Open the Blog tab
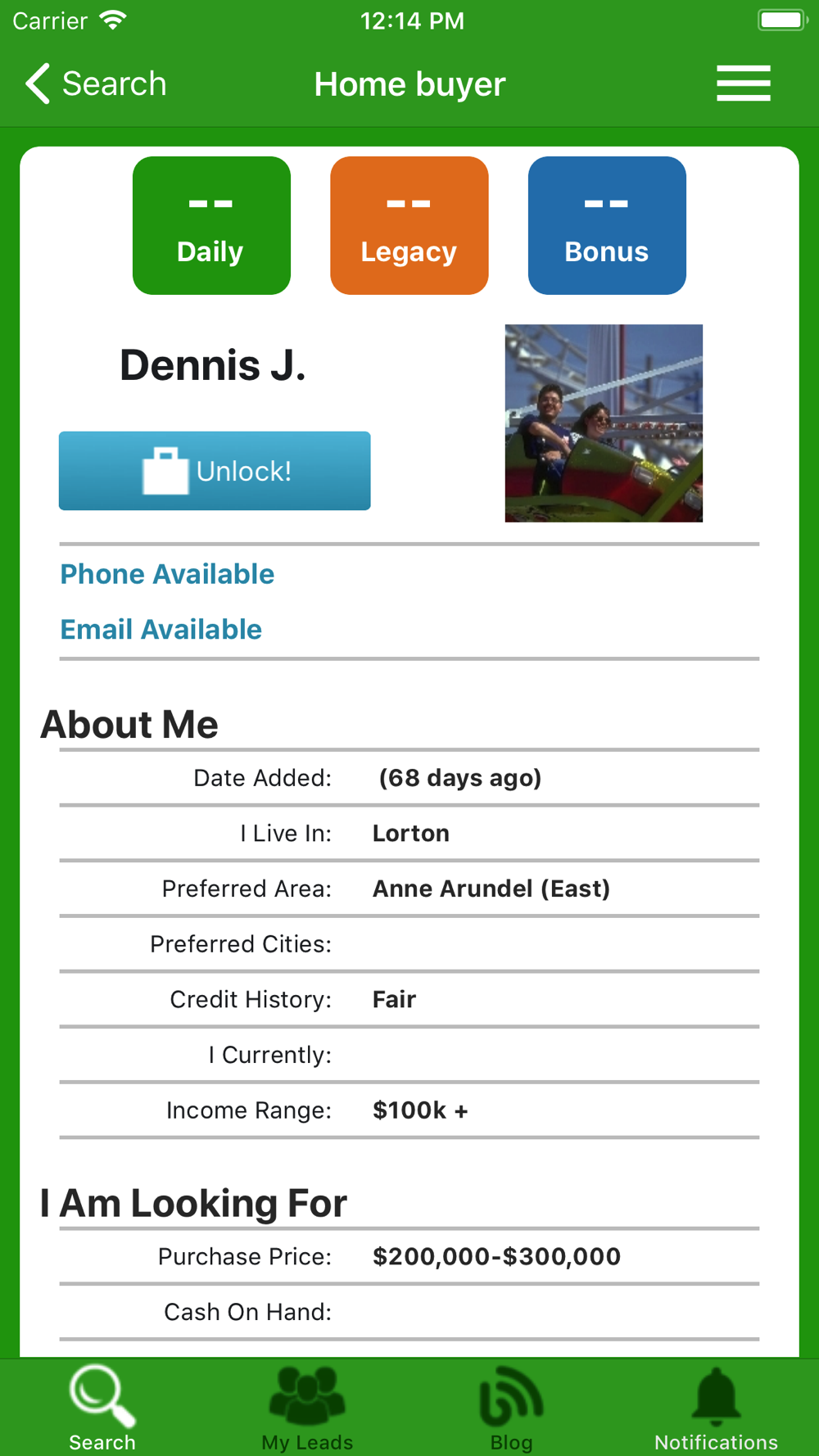The image size is (819, 1456). click(512, 1407)
